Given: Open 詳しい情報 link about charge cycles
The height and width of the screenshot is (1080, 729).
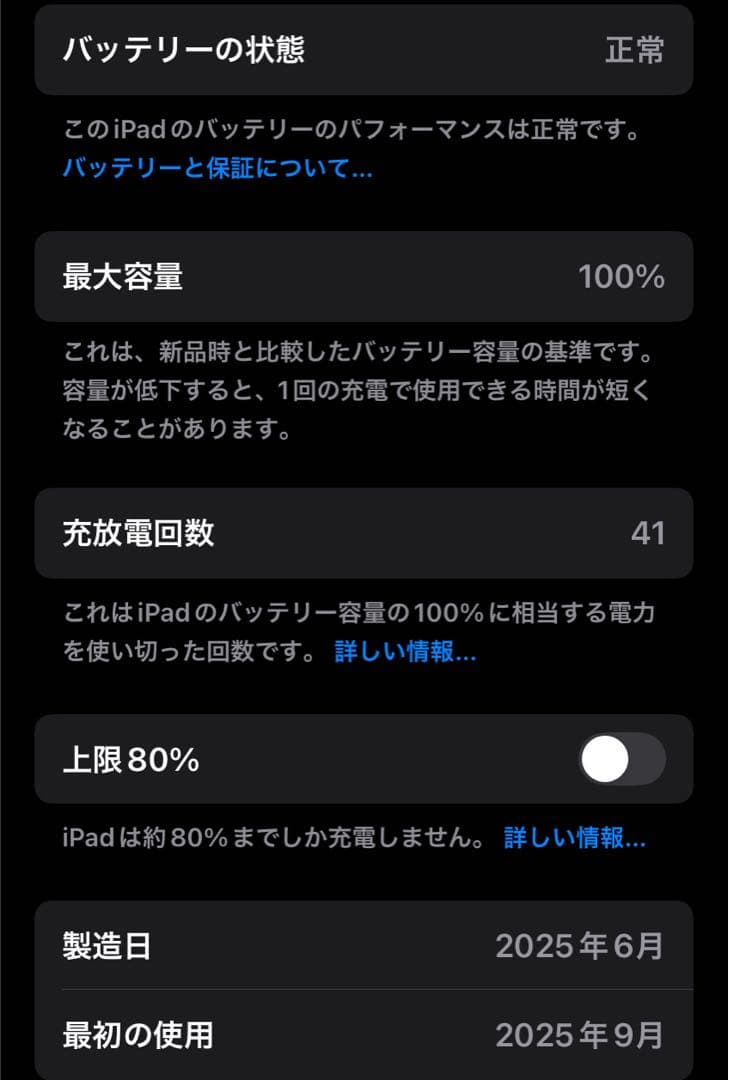Looking at the screenshot, I should click(x=404, y=653).
